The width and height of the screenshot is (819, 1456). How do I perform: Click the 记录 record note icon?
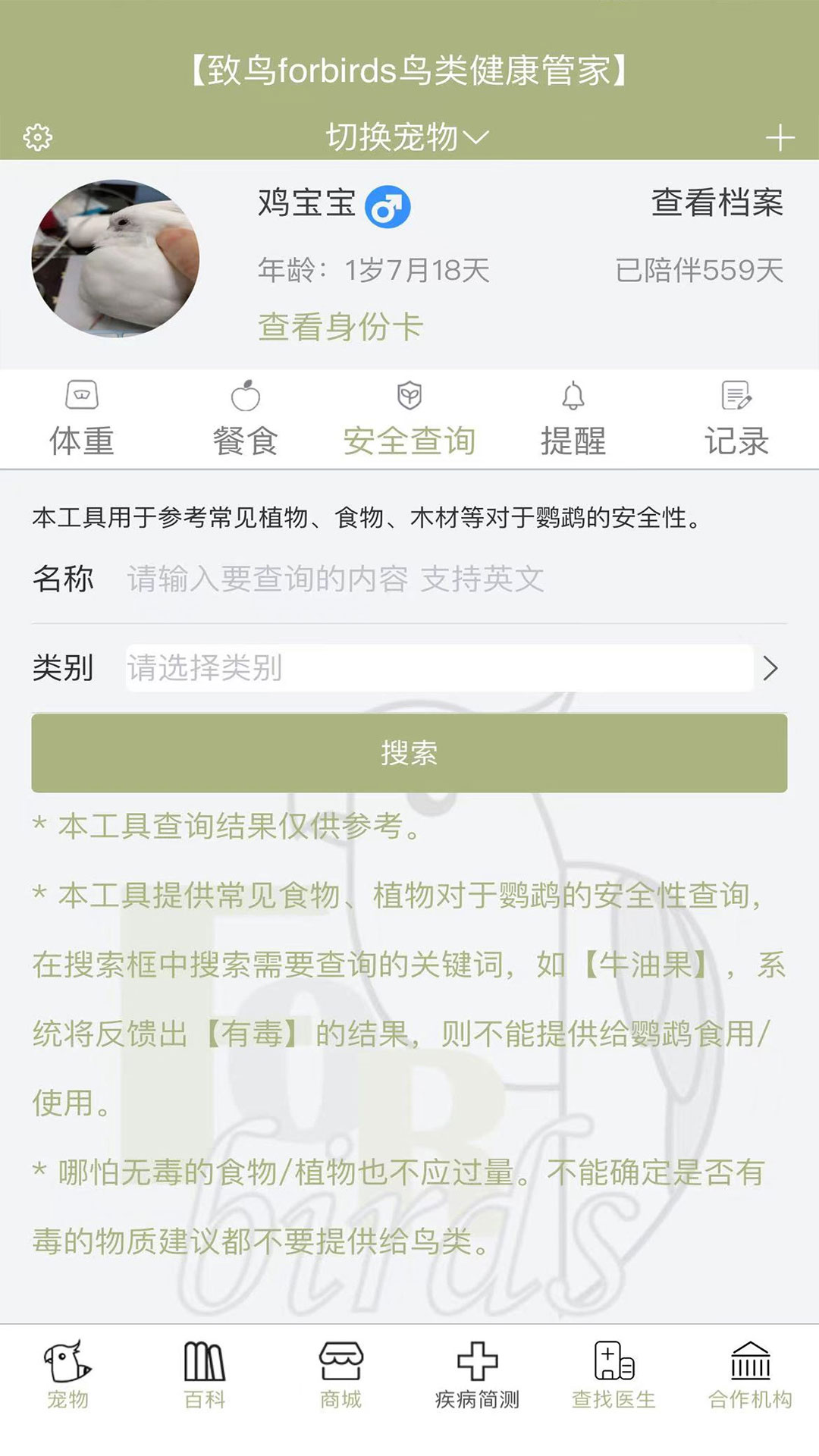(736, 394)
